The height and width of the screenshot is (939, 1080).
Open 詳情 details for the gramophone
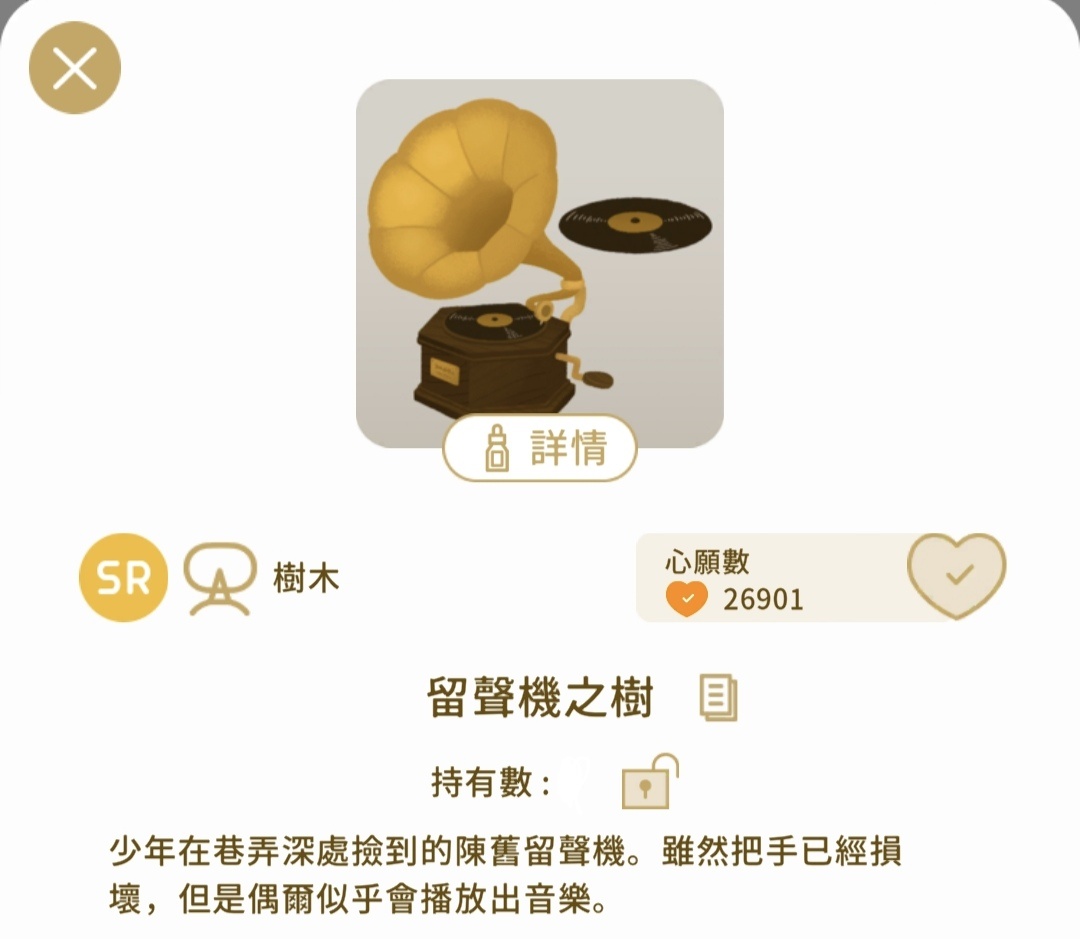click(540, 448)
